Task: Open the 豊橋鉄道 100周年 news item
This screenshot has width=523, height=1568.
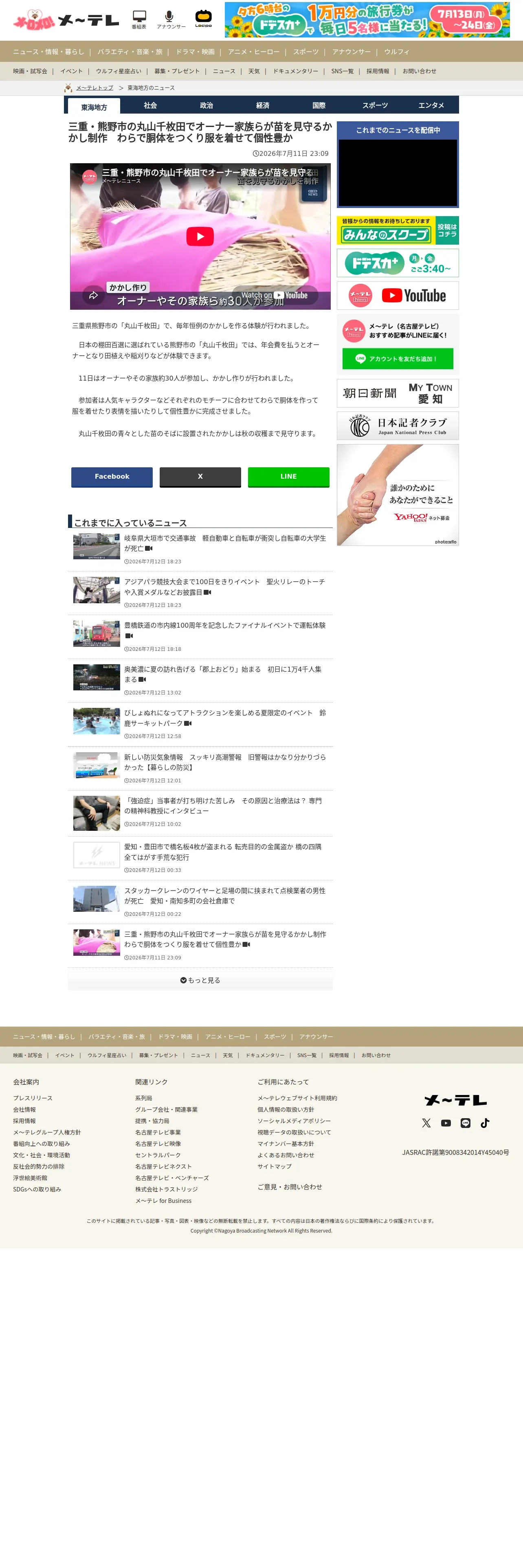Action: click(225, 630)
